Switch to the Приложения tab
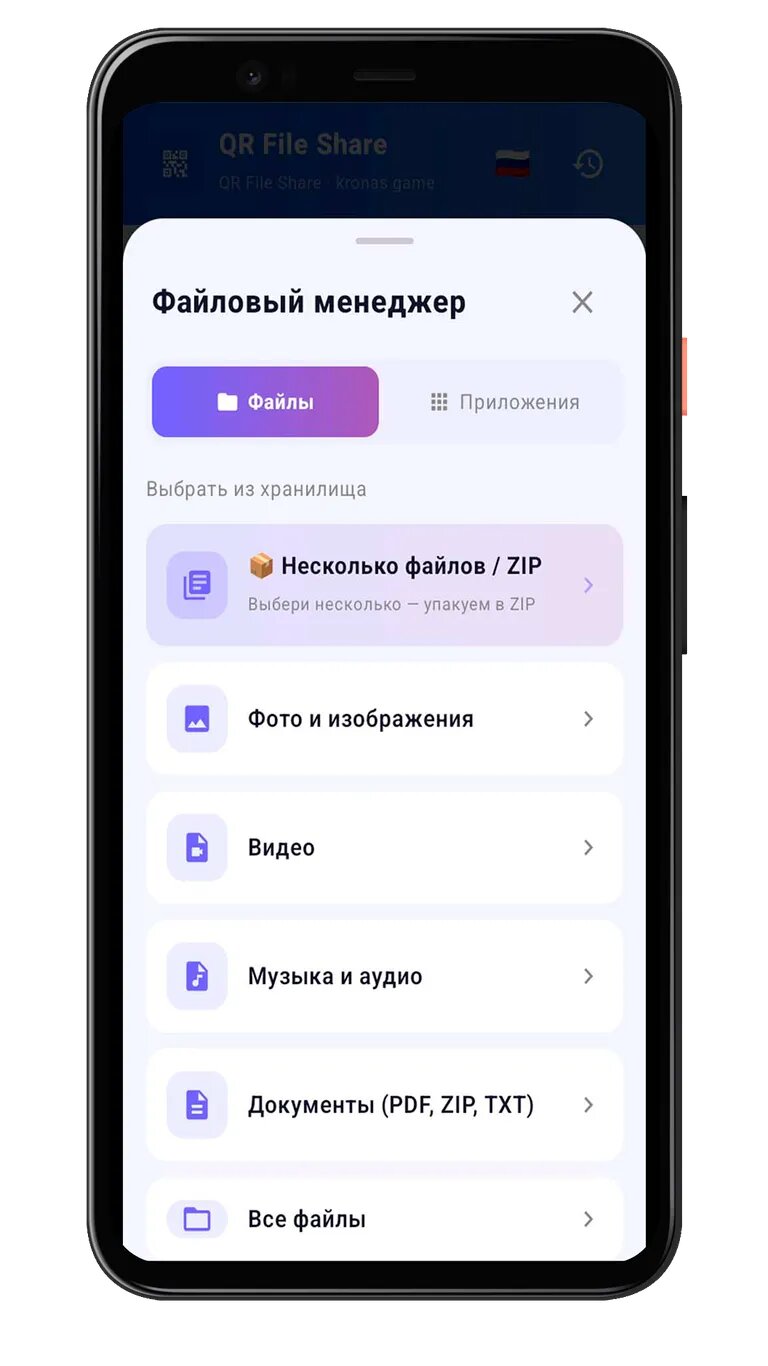 point(505,402)
